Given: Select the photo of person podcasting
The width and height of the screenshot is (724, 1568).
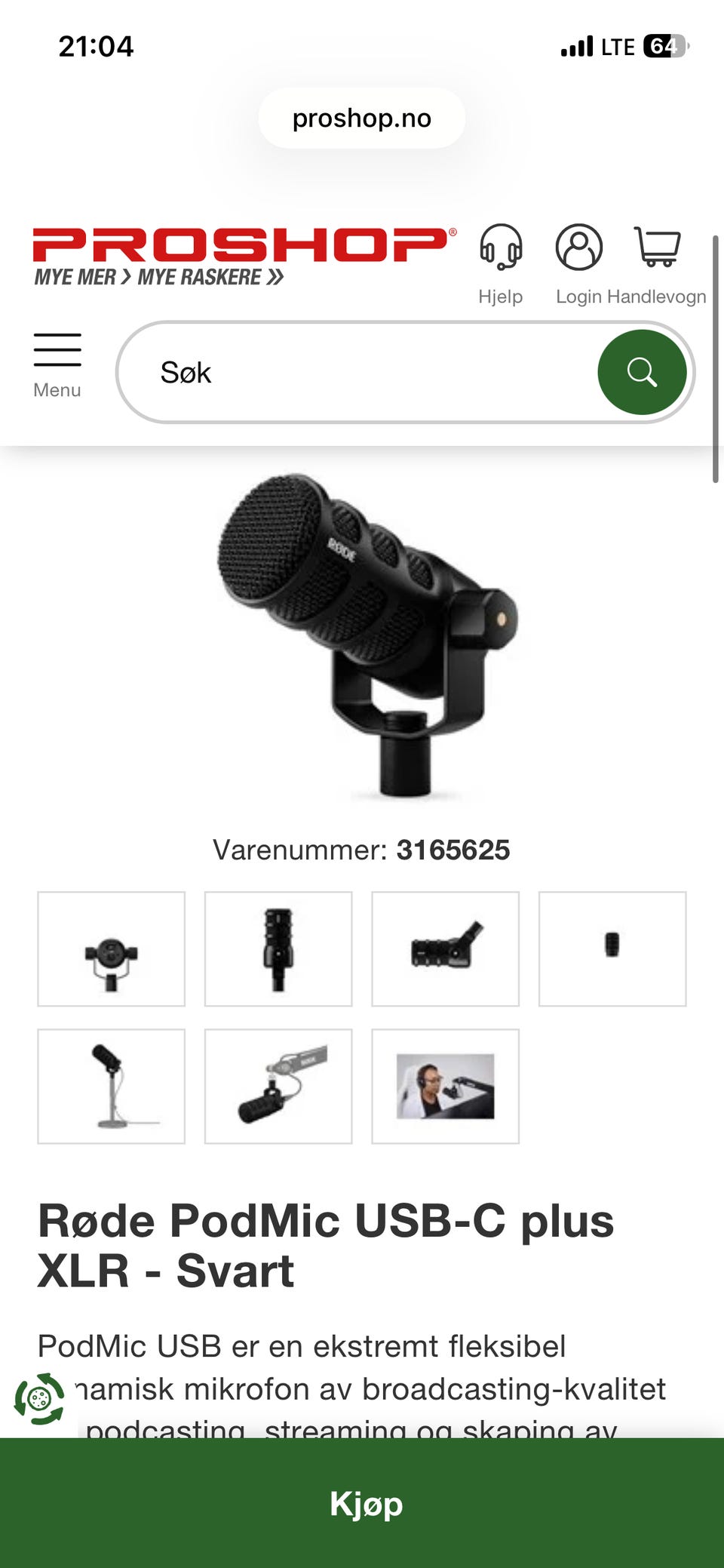Looking at the screenshot, I should tap(446, 1086).
